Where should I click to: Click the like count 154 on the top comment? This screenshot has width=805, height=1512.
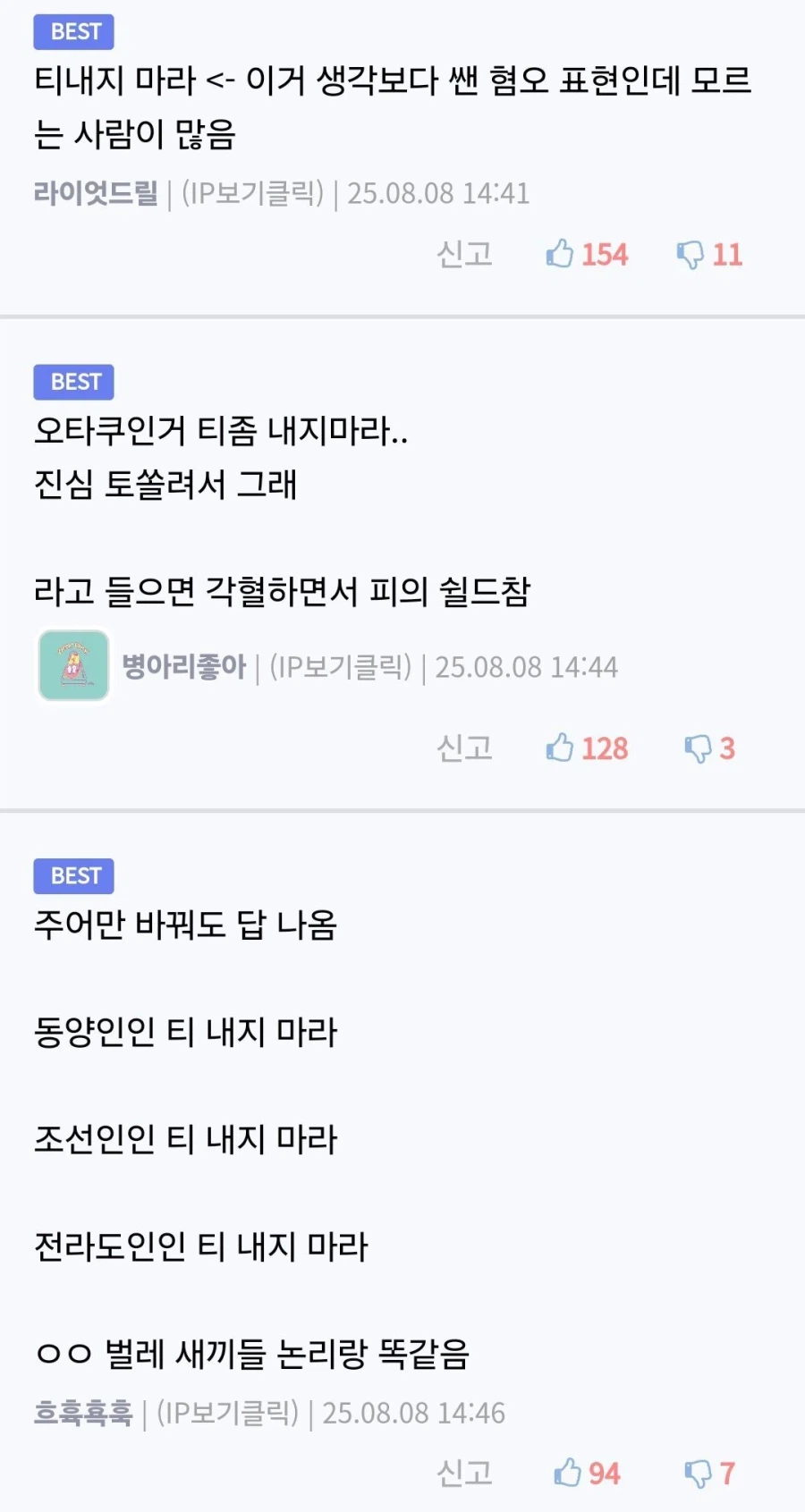pyautogui.click(x=605, y=256)
